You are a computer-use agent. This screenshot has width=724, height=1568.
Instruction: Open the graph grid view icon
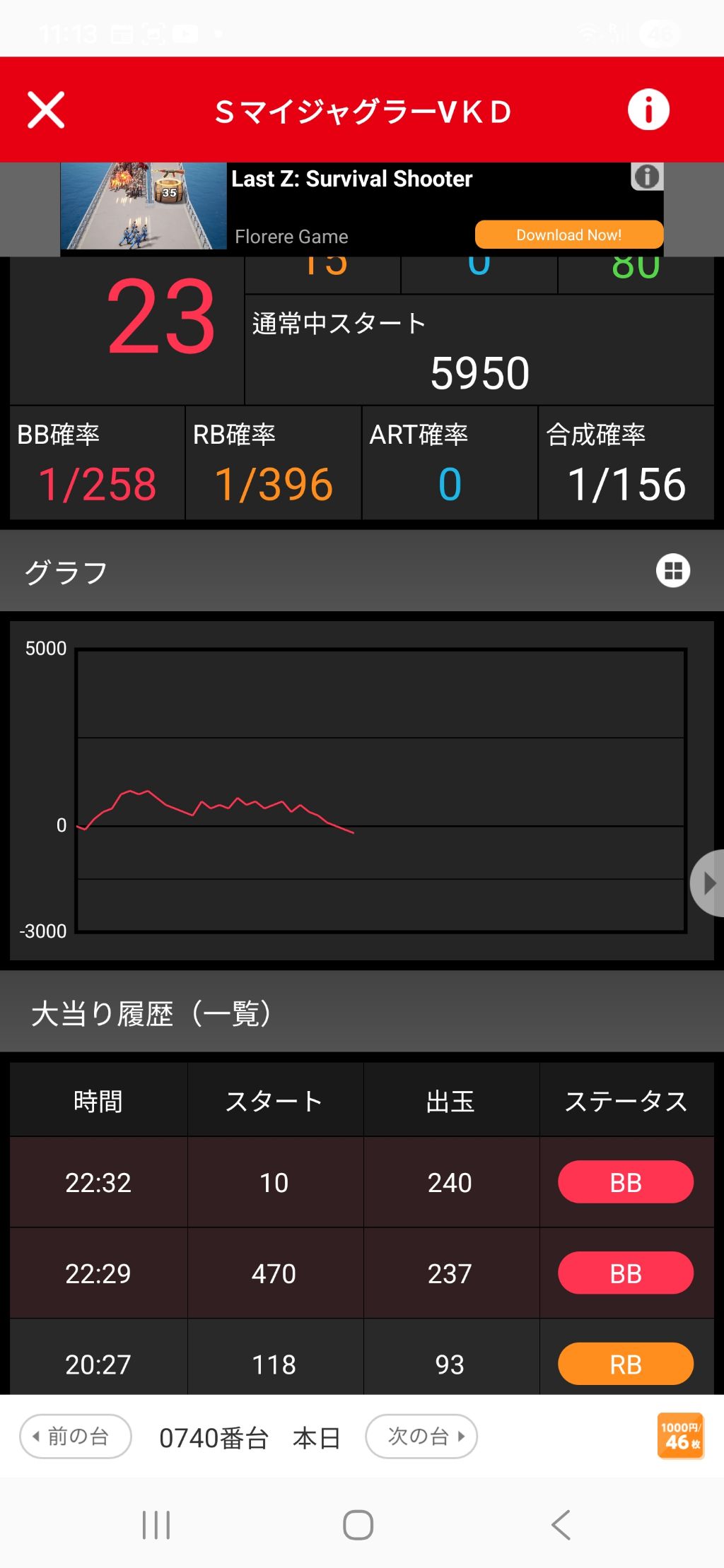(673, 571)
